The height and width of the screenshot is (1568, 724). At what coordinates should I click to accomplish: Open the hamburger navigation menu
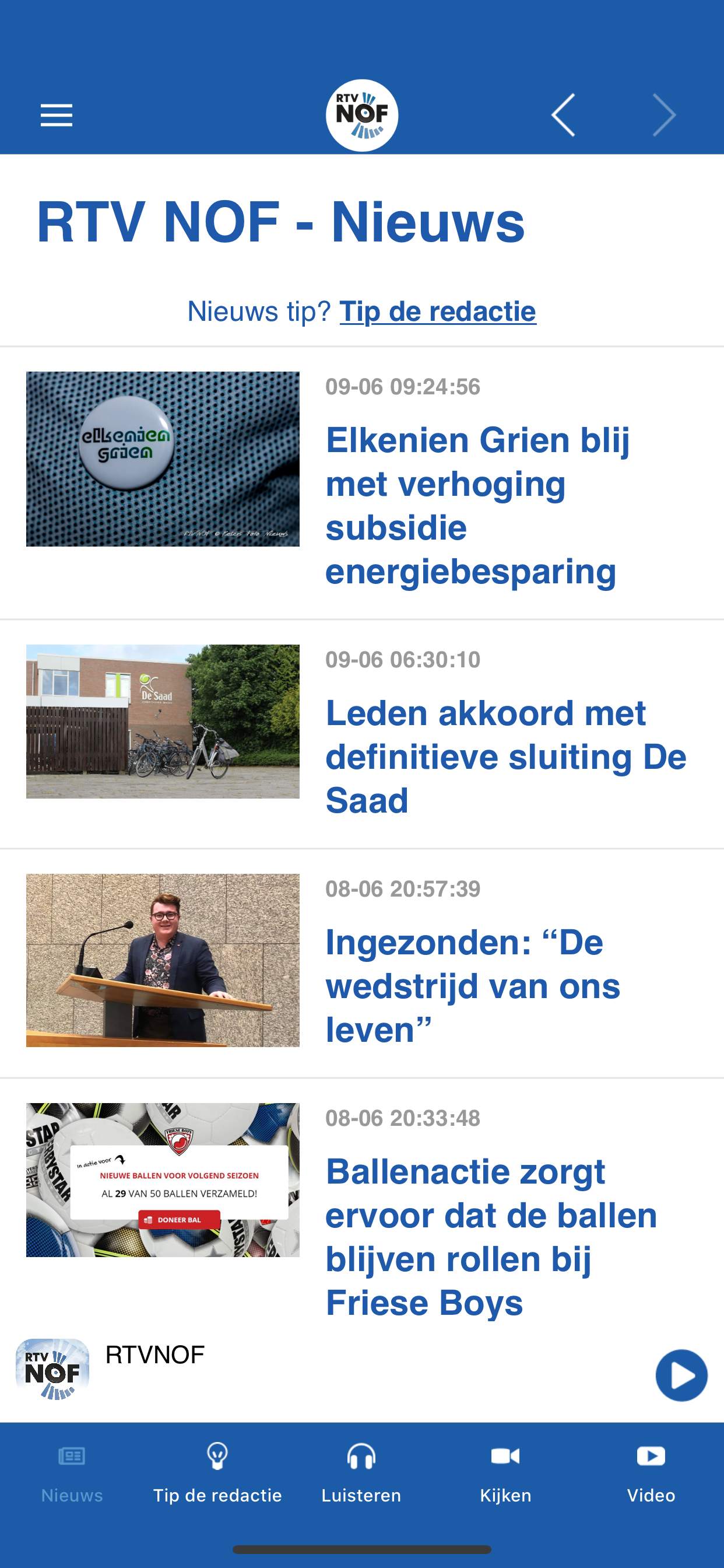(x=56, y=114)
